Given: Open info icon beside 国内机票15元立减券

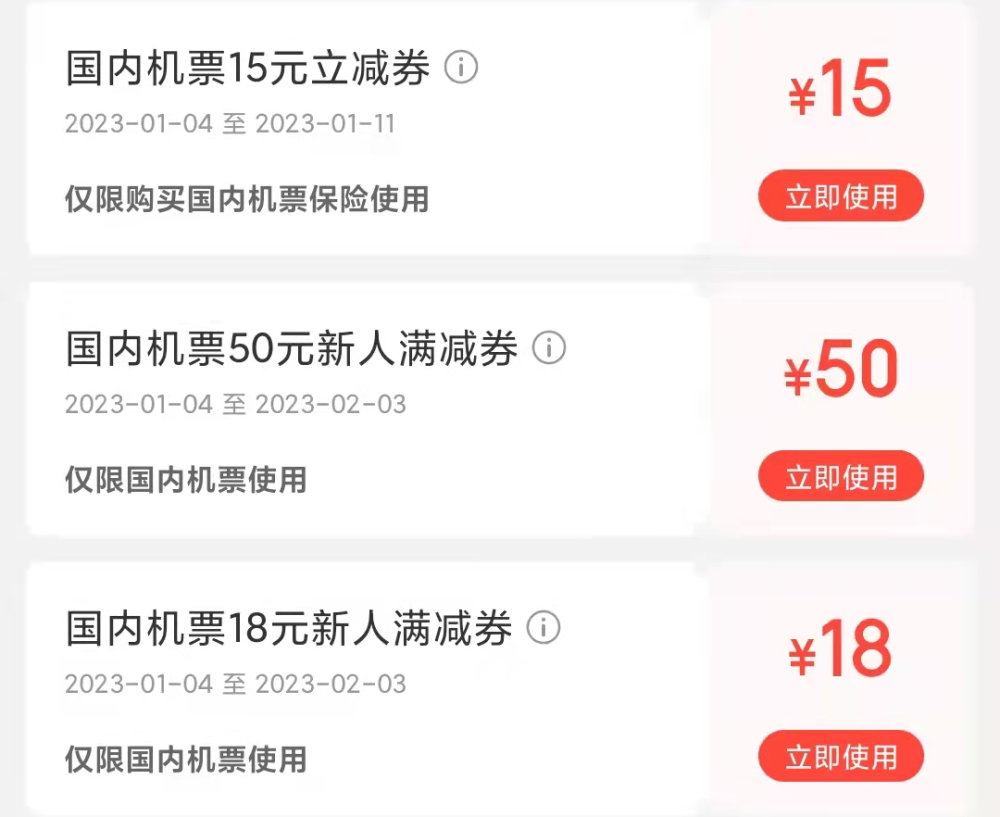Looking at the screenshot, I should coord(461,68).
